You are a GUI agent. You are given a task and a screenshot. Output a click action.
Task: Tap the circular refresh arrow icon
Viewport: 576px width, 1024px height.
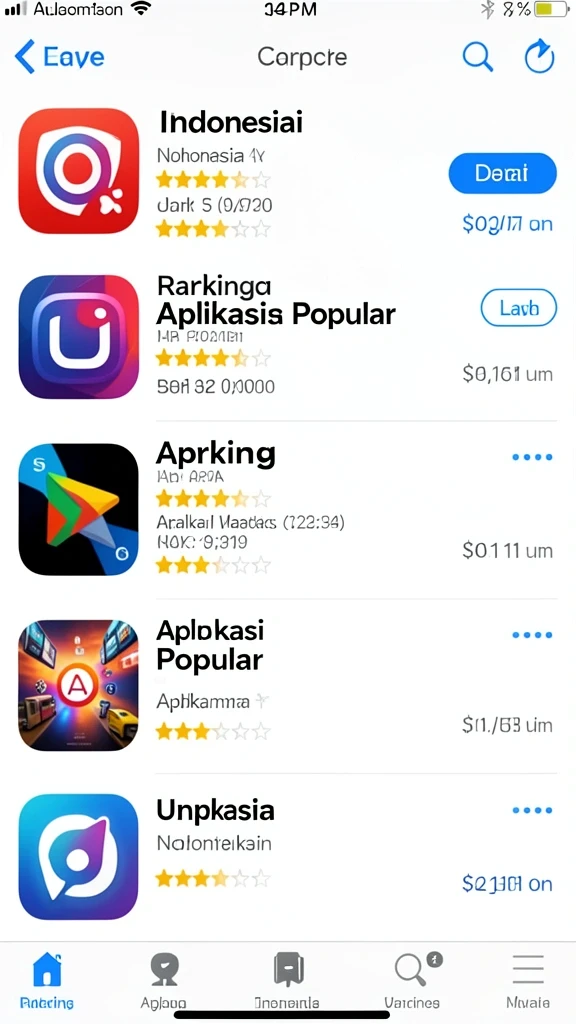(x=539, y=57)
